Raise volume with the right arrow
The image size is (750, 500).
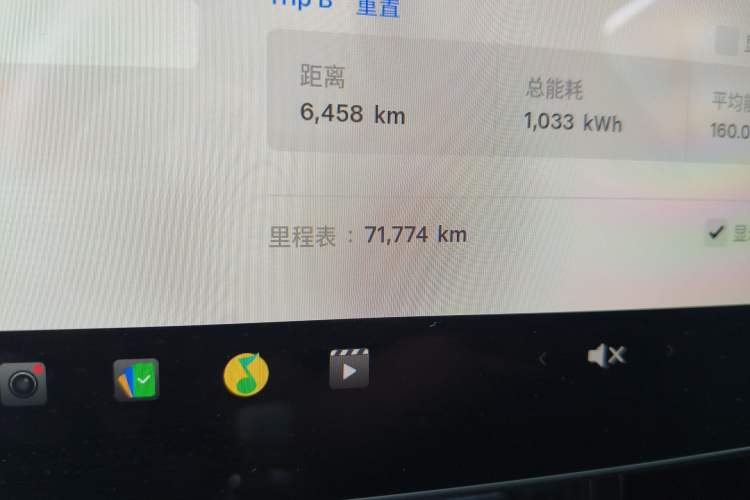pyautogui.click(x=670, y=351)
